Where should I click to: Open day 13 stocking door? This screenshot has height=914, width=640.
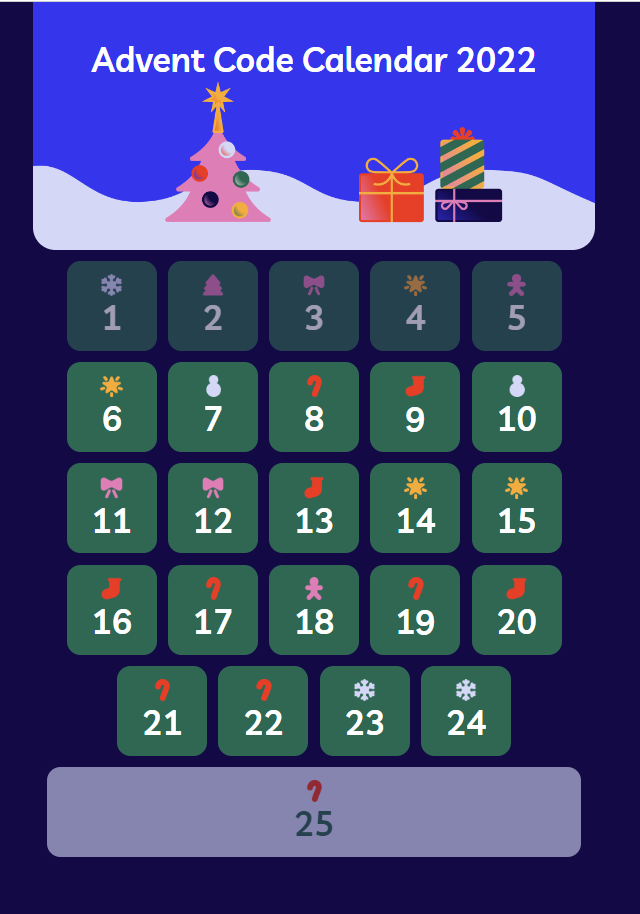click(314, 508)
